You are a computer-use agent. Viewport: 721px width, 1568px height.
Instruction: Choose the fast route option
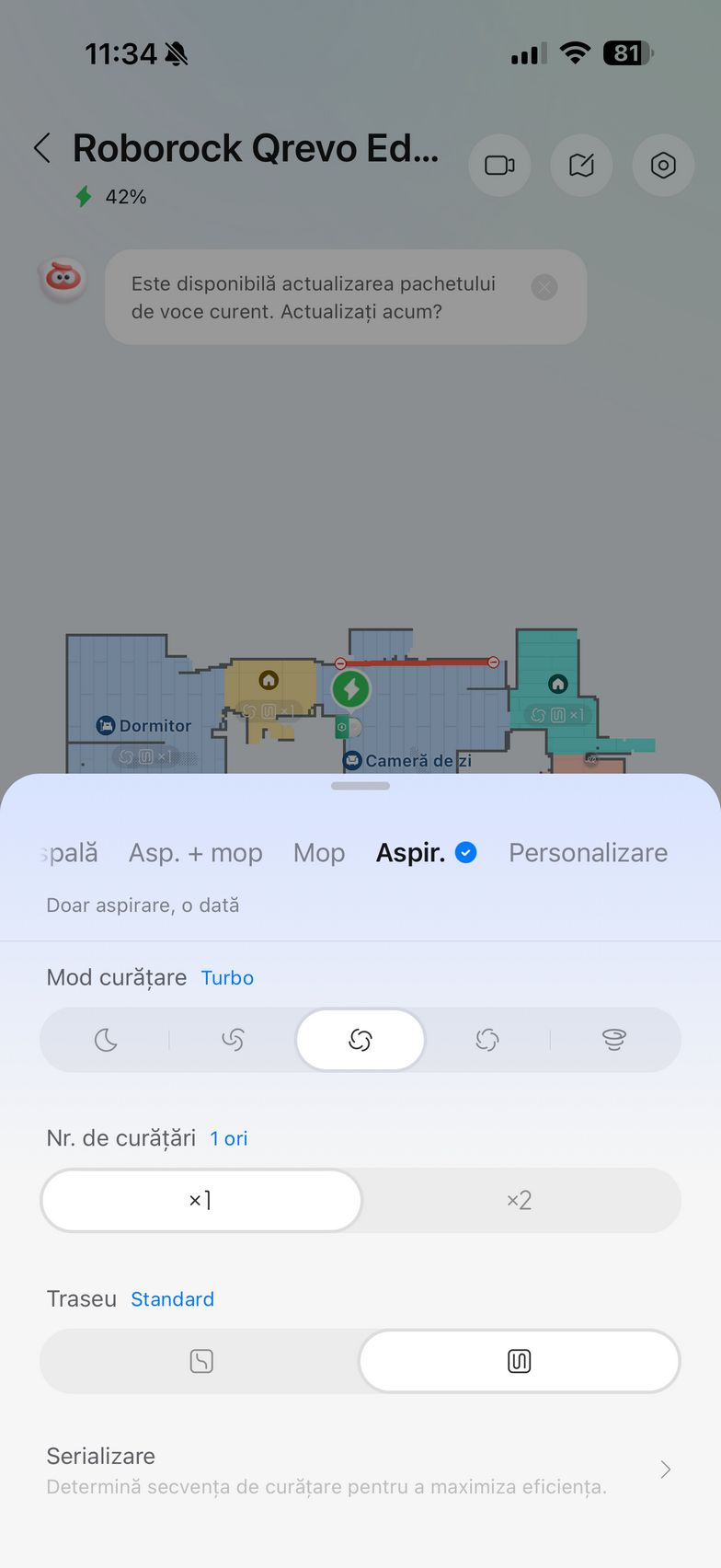[x=201, y=1361]
